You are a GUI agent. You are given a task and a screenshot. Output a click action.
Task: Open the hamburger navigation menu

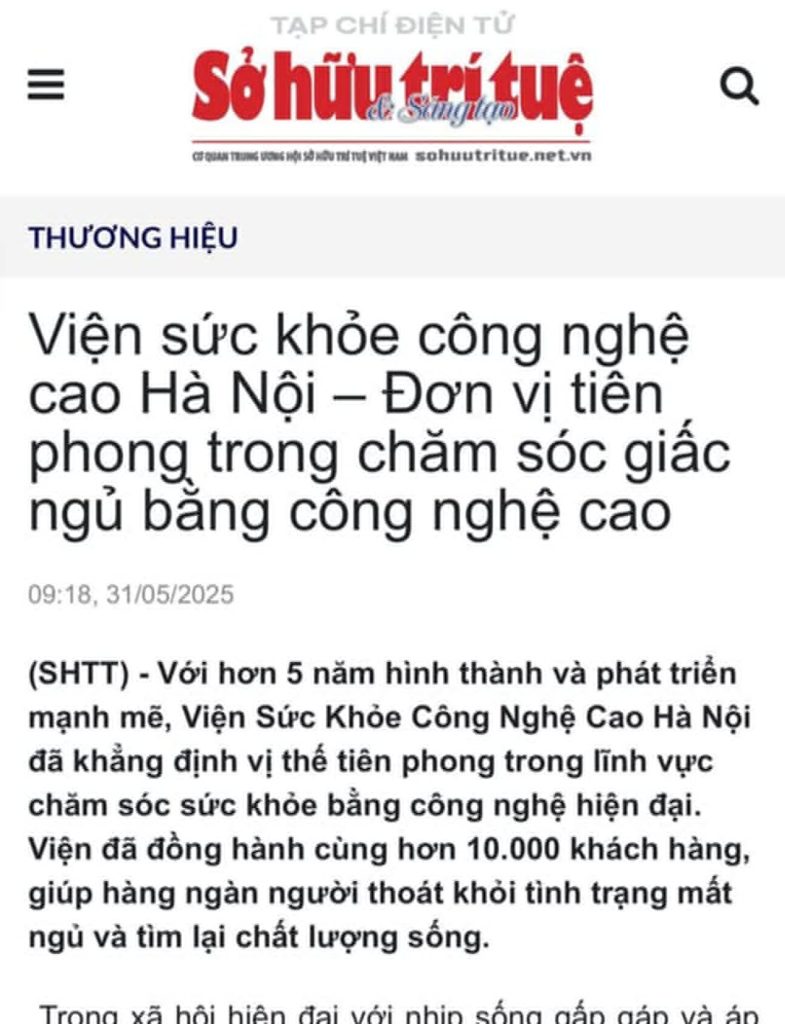[x=46, y=86]
